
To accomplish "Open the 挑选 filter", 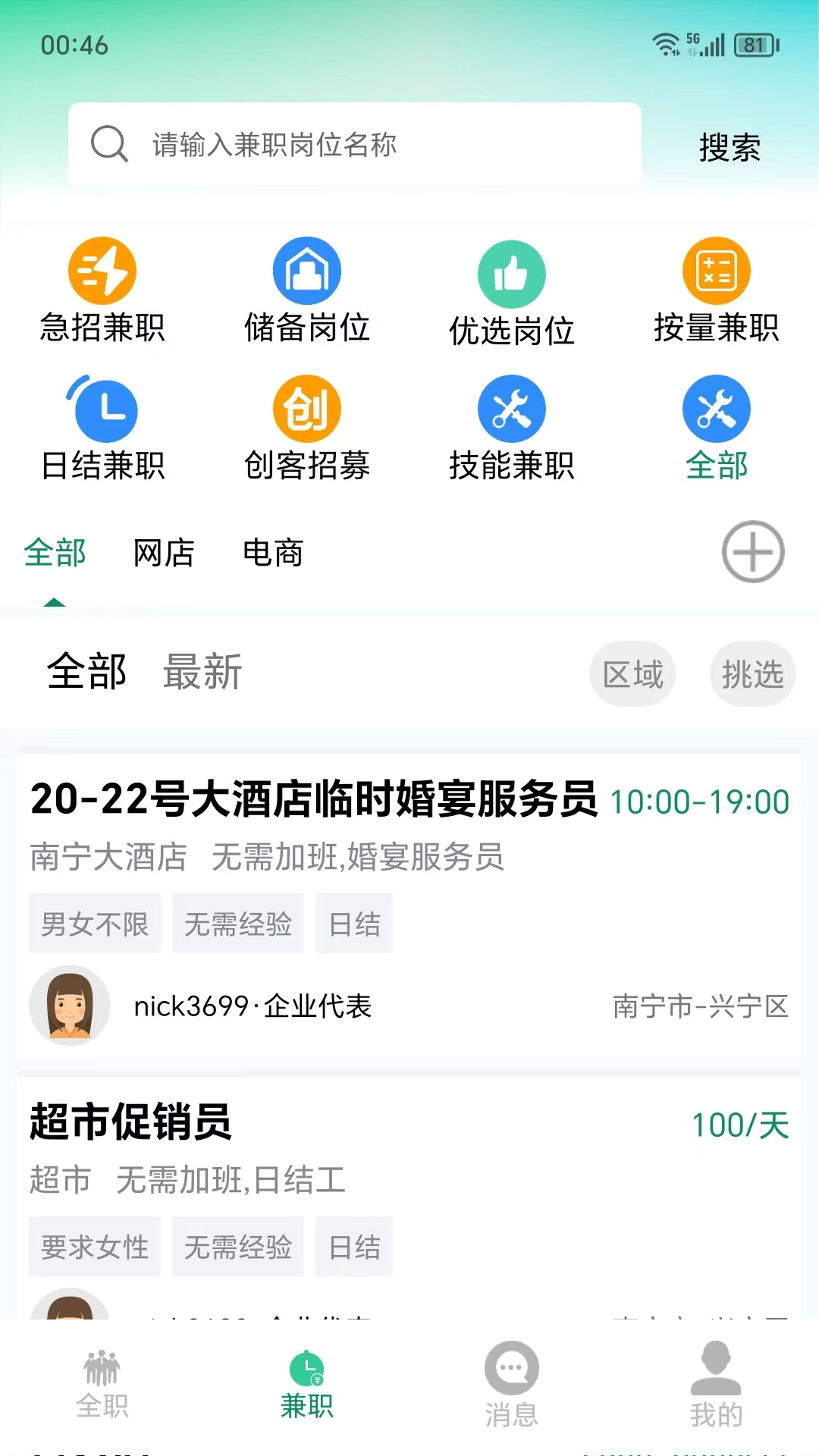I will click(752, 674).
